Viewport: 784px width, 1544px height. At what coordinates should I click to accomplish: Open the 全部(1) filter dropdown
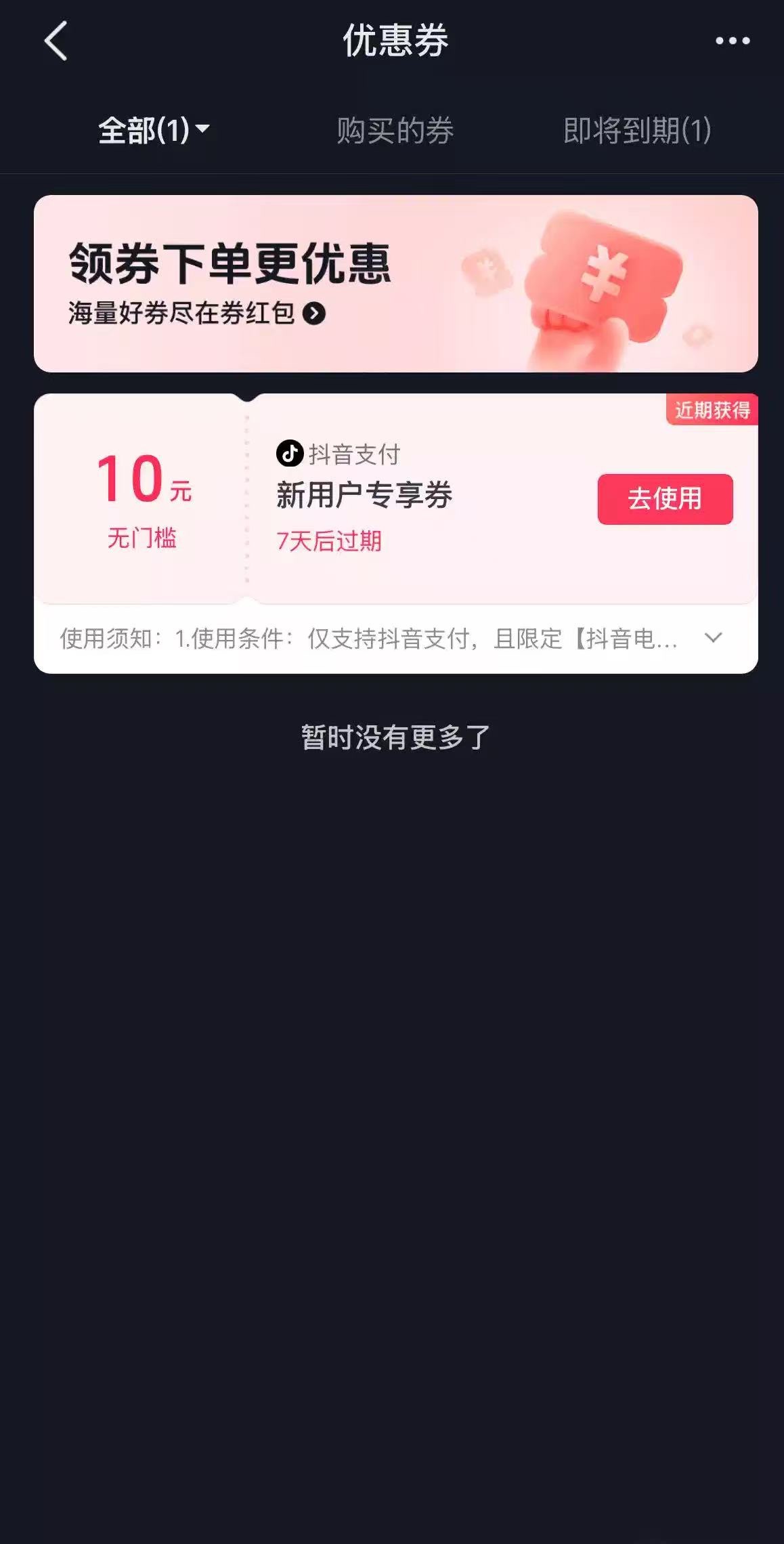154,130
